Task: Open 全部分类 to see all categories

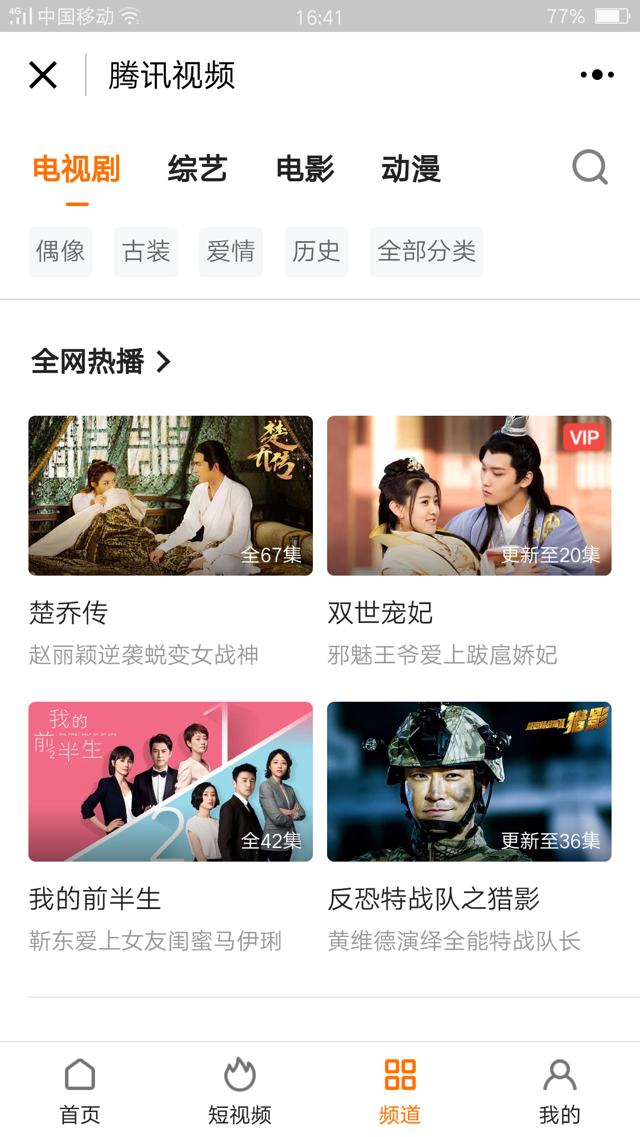Action: point(426,251)
